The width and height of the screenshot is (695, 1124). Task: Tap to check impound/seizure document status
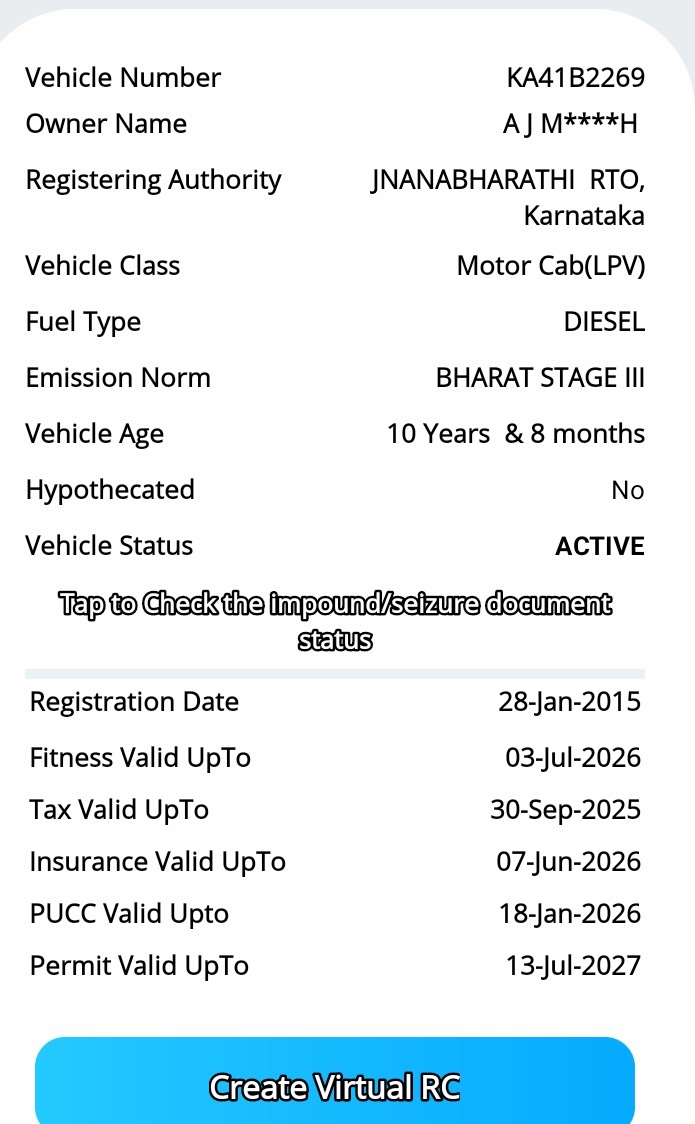[335, 621]
